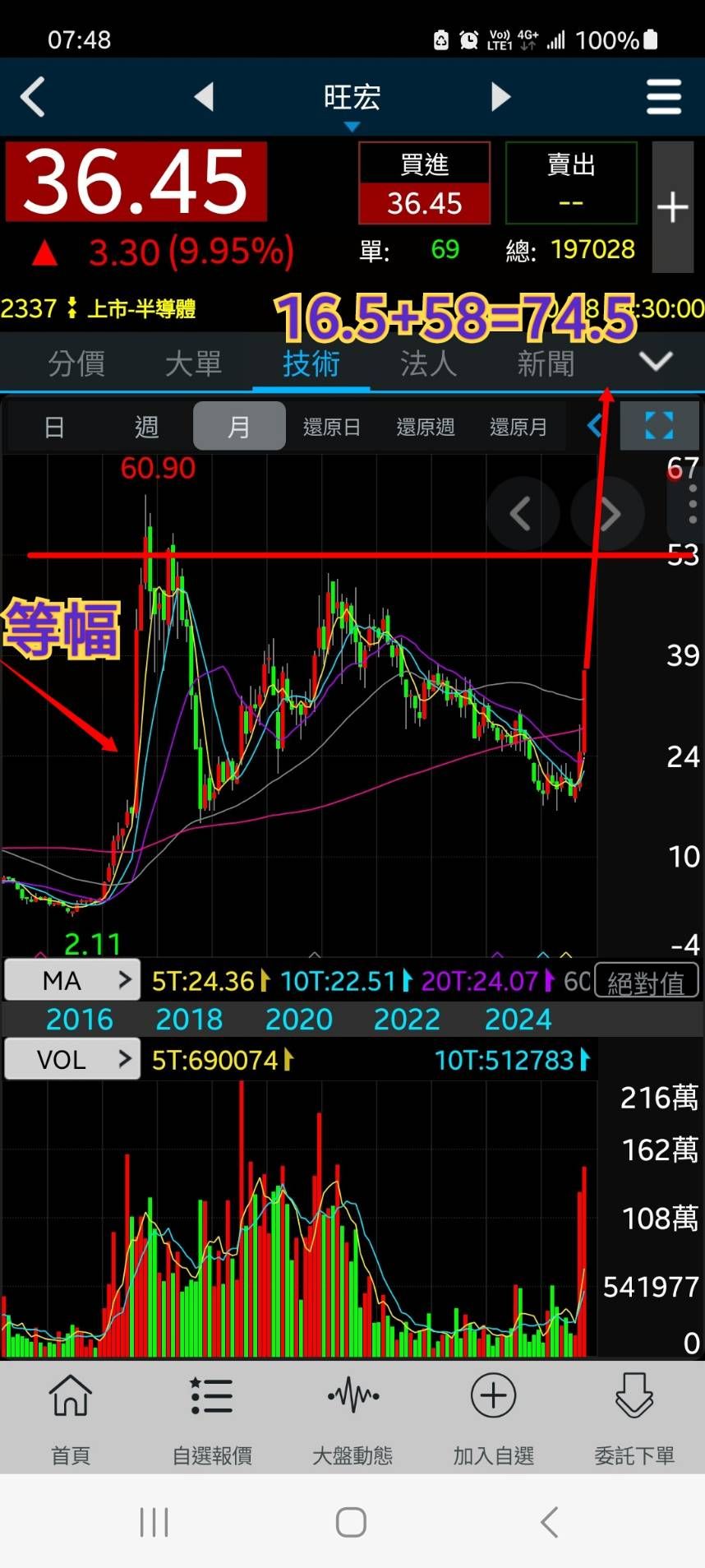Tap the 賣出 sell price box
Image resolution: width=705 pixels, height=1568 pixels.
tap(571, 183)
